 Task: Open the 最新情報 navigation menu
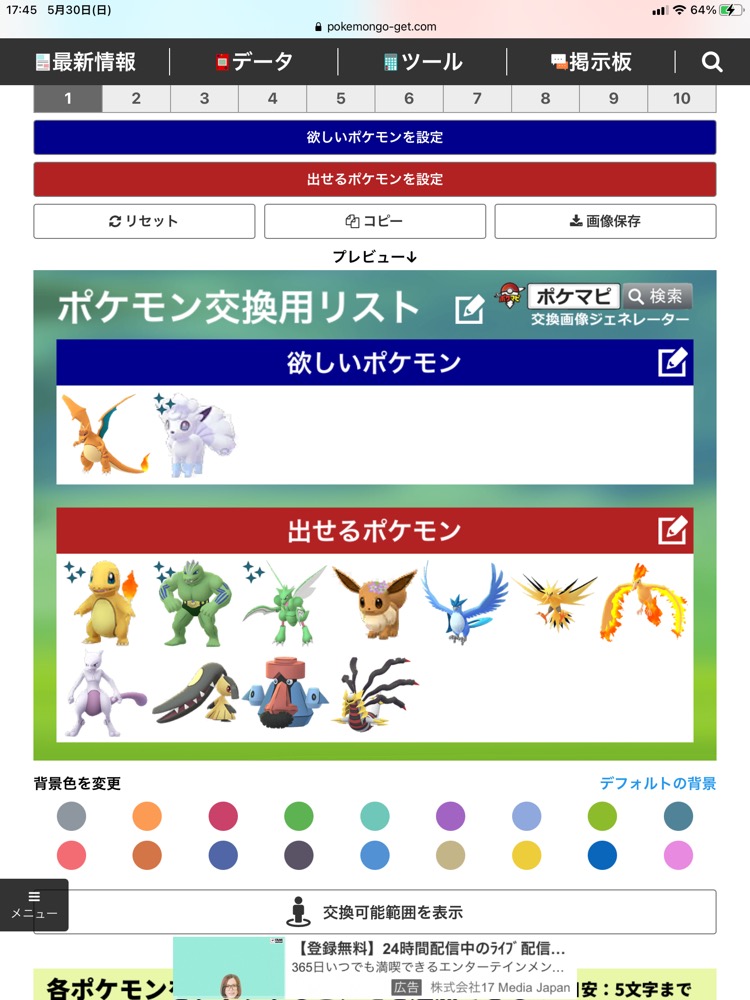coord(85,62)
